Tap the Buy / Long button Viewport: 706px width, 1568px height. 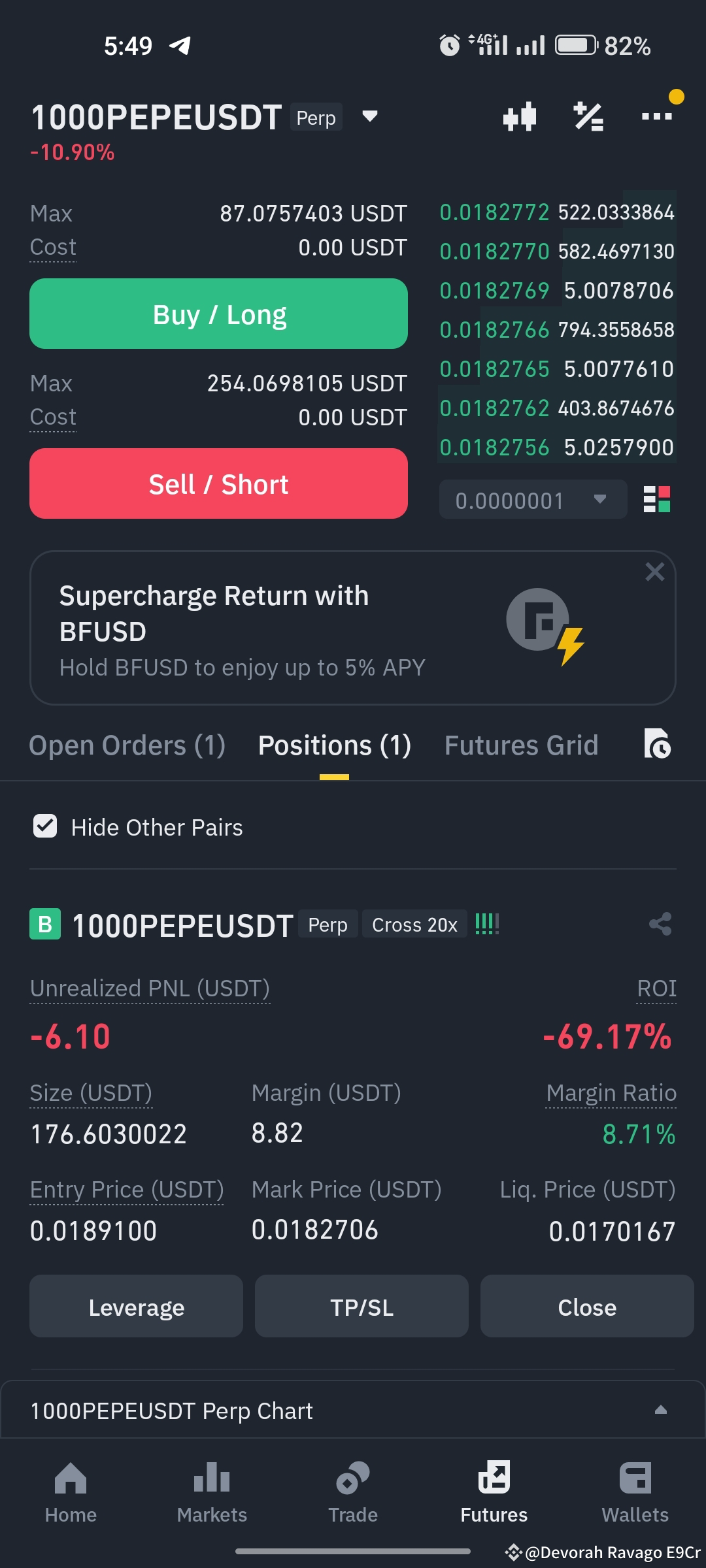tap(218, 314)
